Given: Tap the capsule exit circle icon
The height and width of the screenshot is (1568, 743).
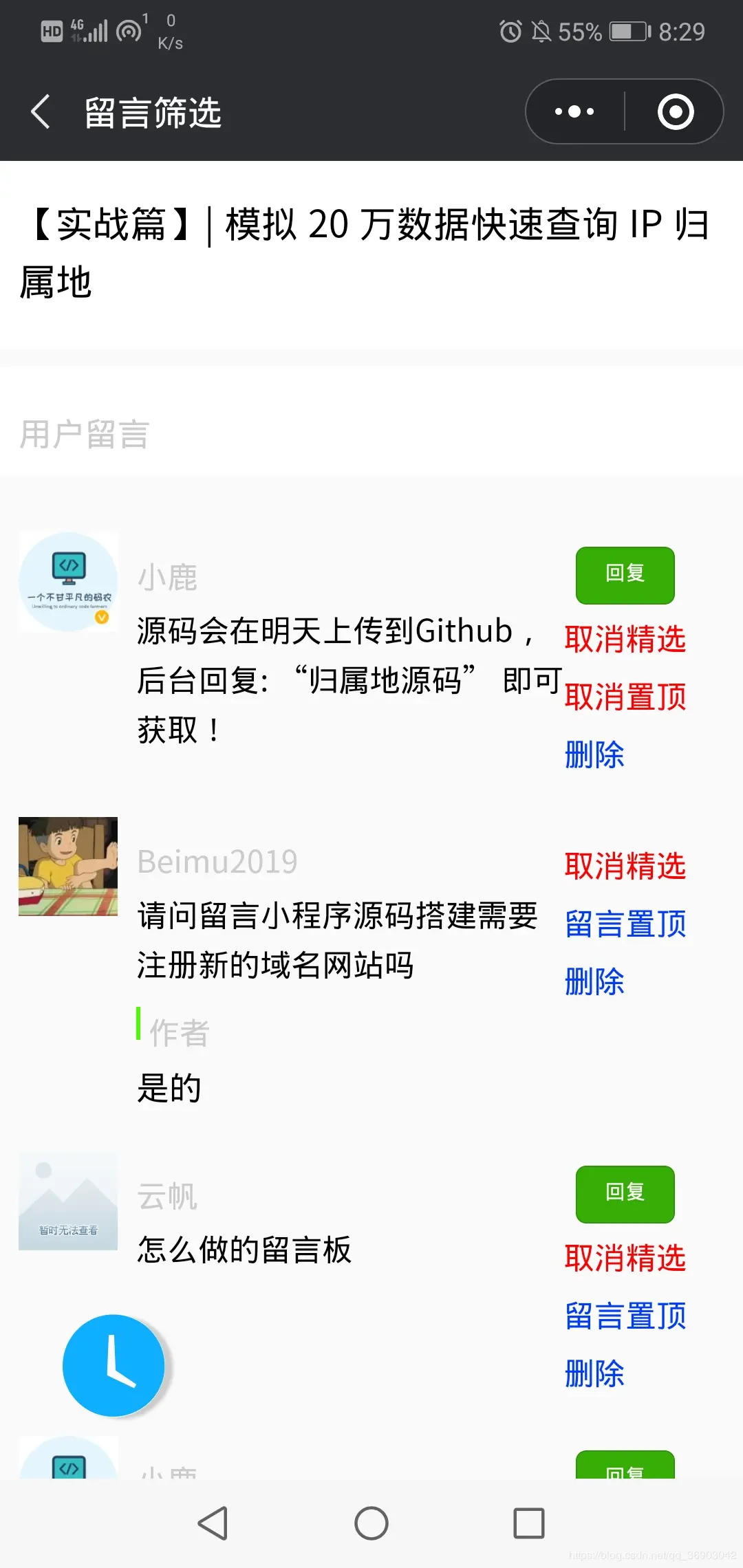Looking at the screenshot, I should click(675, 111).
